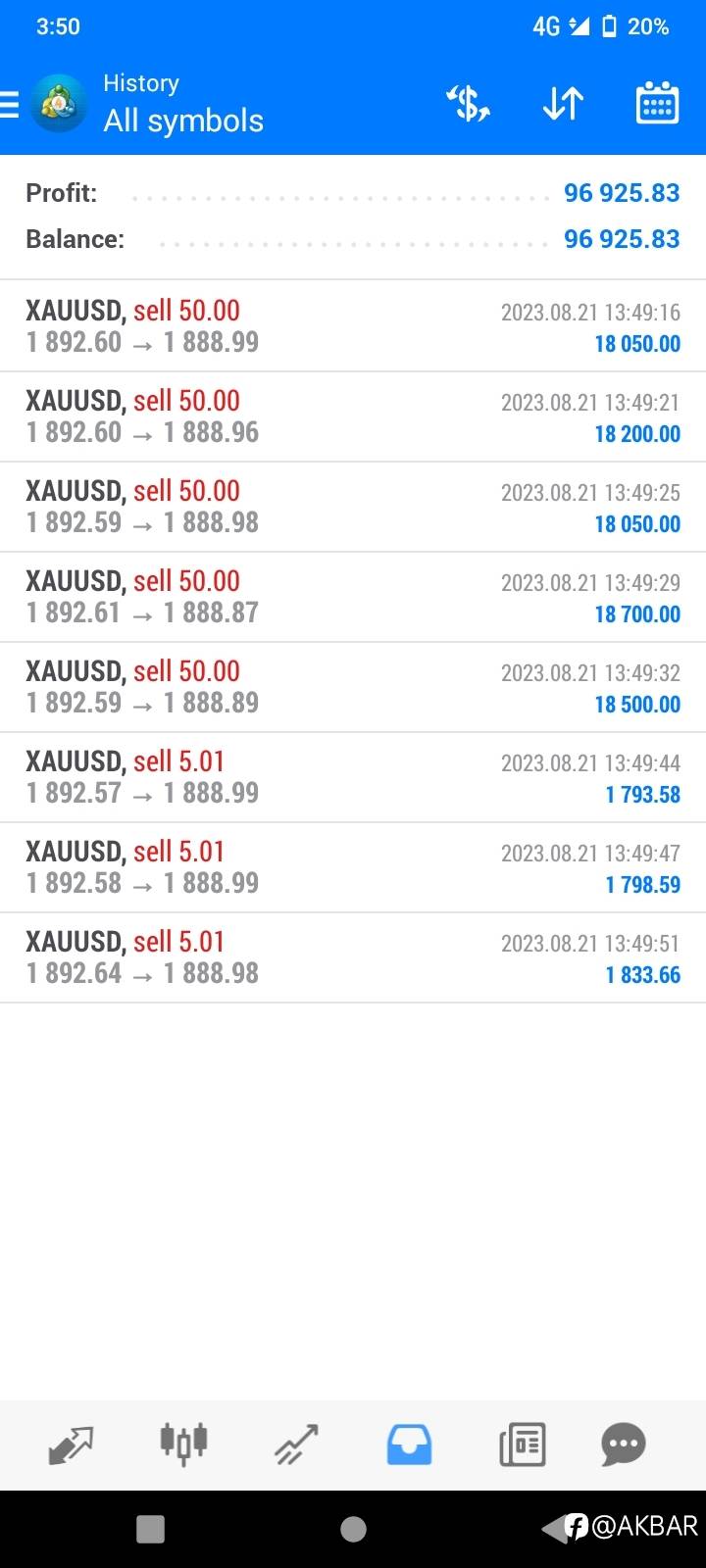The width and height of the screenshot is (706, 1568).
Task: Open the calendar date range picker
Action: [657, 103]
